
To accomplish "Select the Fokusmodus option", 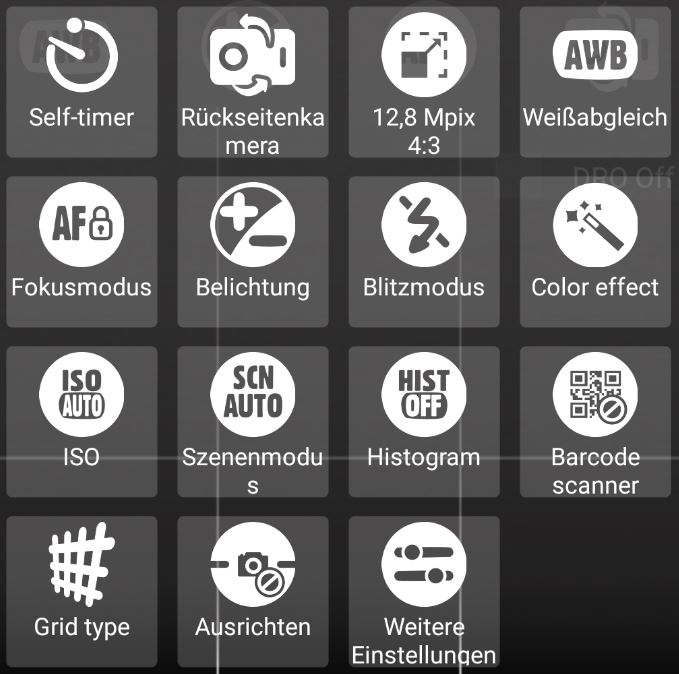I will pos(82,250).
